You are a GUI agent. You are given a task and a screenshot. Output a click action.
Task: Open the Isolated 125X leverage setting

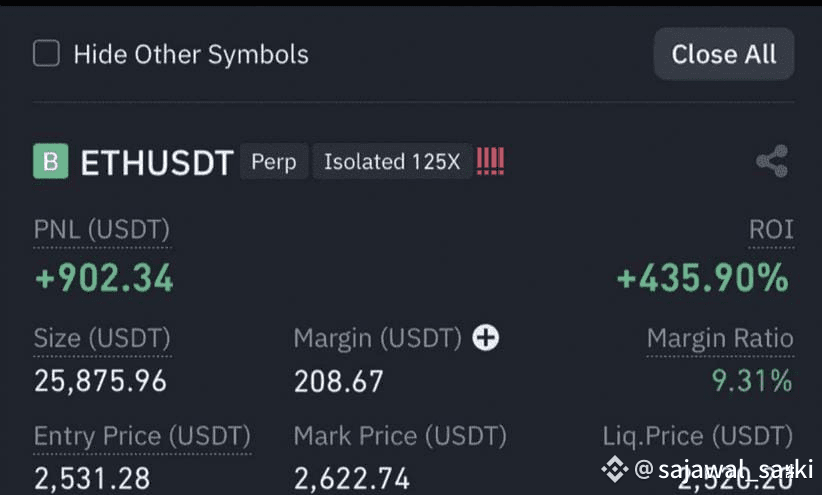(x=391, y=162)
